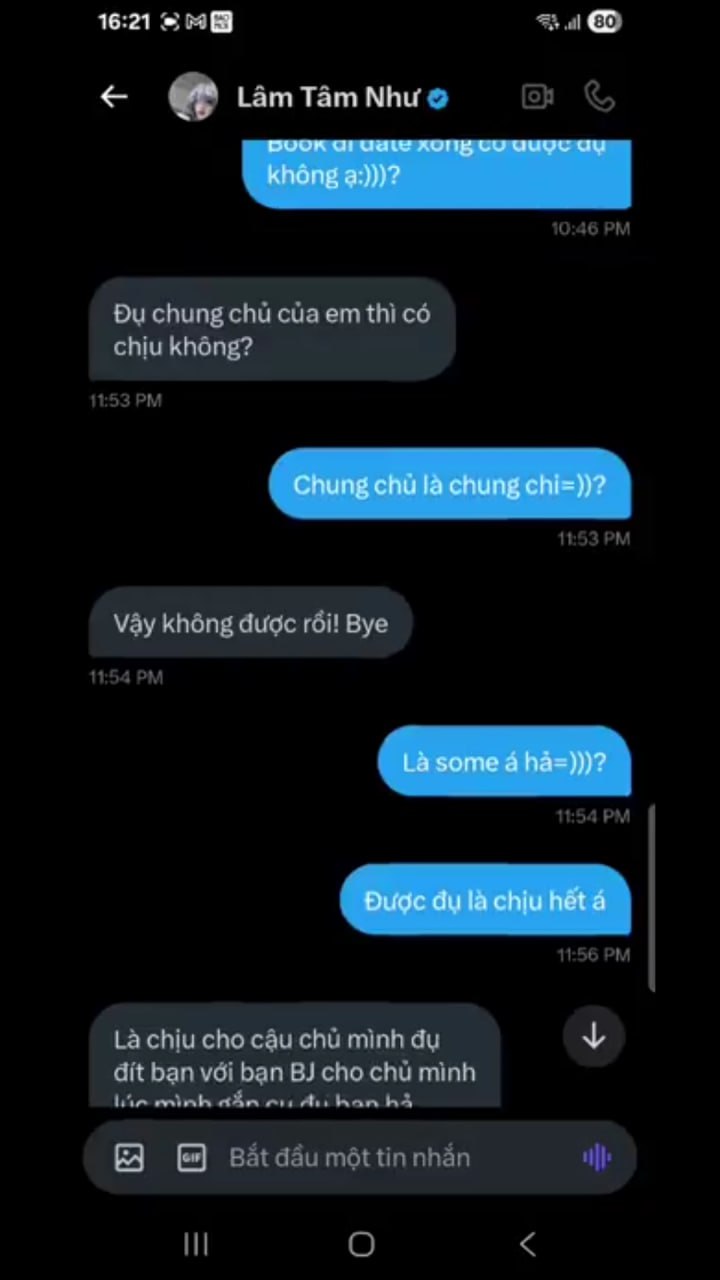The width and height of the screenshot is (720, 1280).
Task: Focus the 'Bắt đầu một tin nhắn' field
Action: coord(390,1158)
